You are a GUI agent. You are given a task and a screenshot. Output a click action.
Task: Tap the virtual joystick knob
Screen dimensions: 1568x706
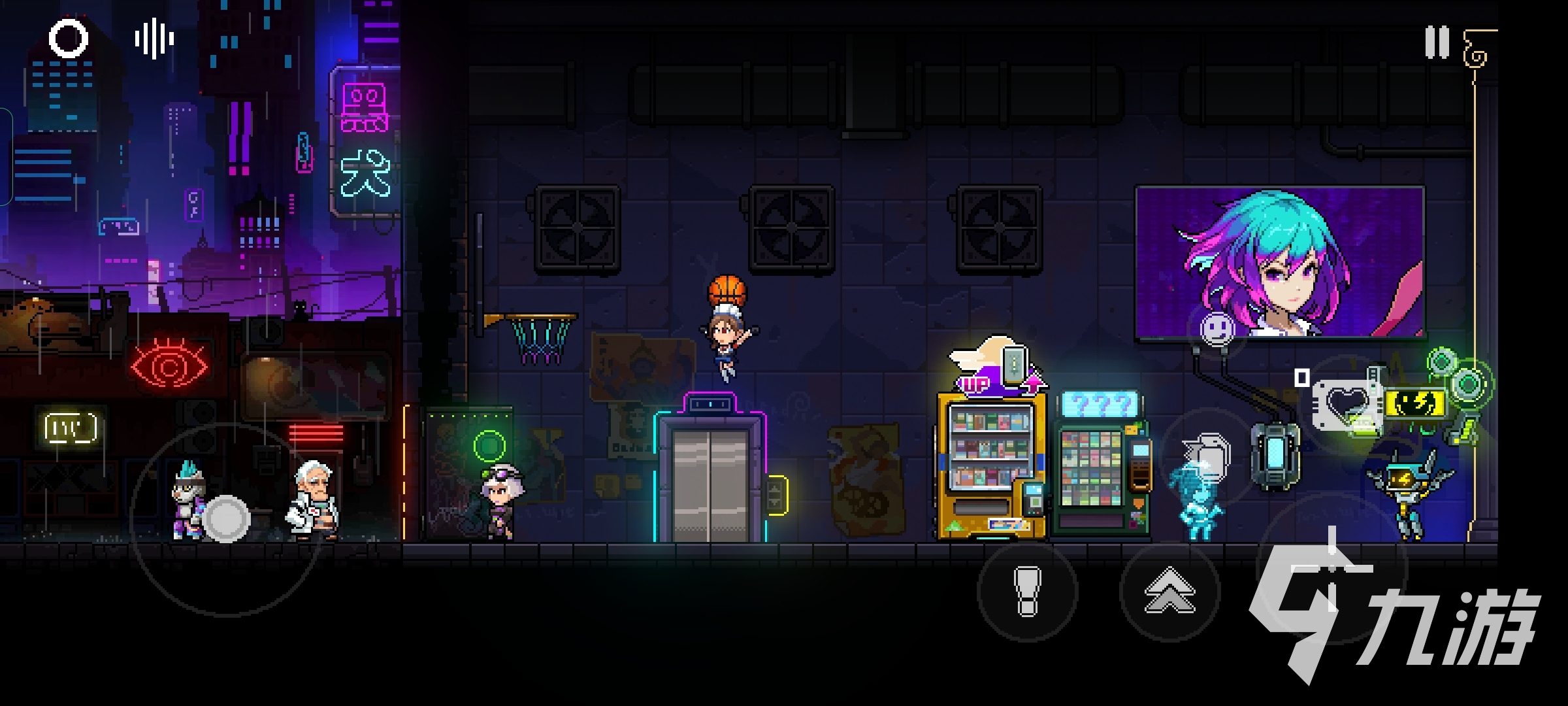225,519
